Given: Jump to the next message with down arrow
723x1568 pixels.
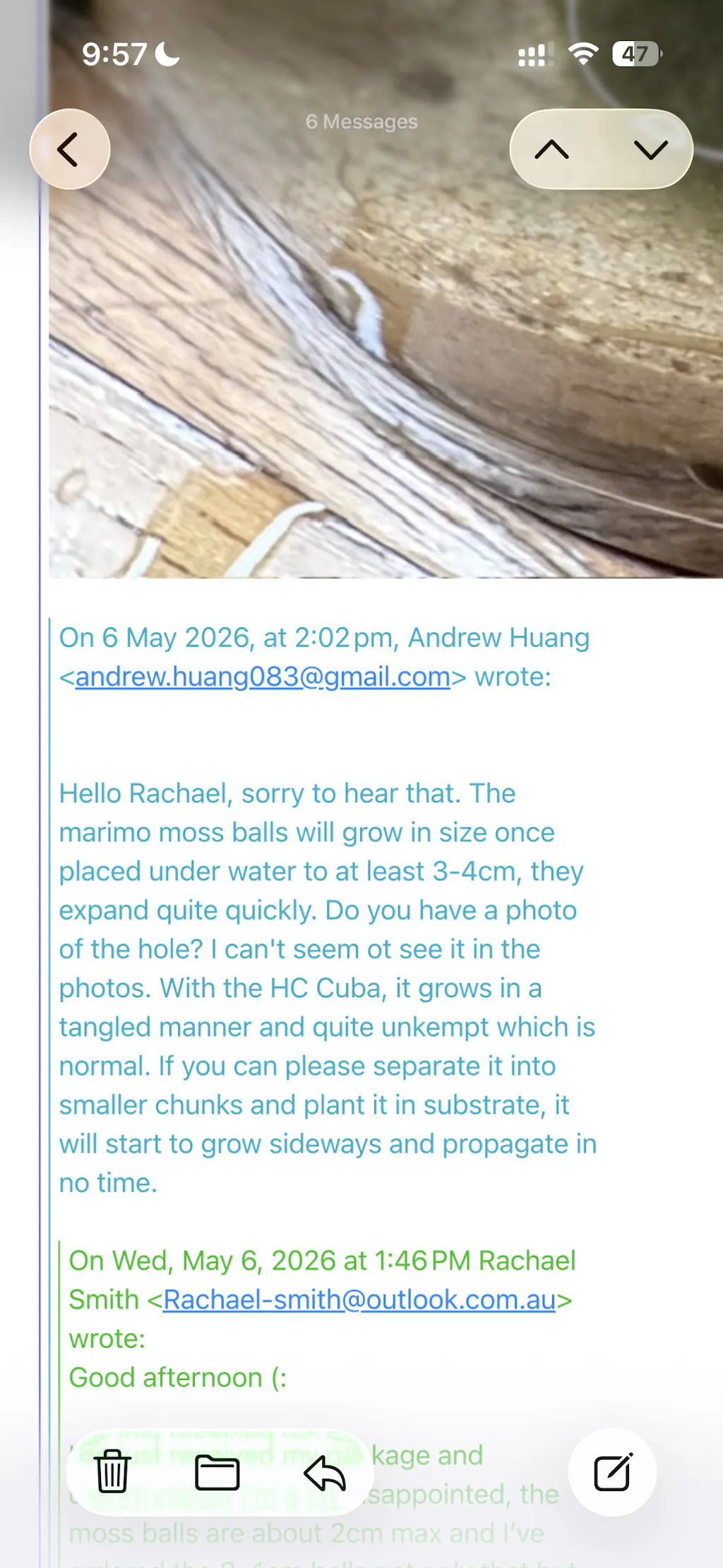Looking at the screenshot, I should coord(650,149).
